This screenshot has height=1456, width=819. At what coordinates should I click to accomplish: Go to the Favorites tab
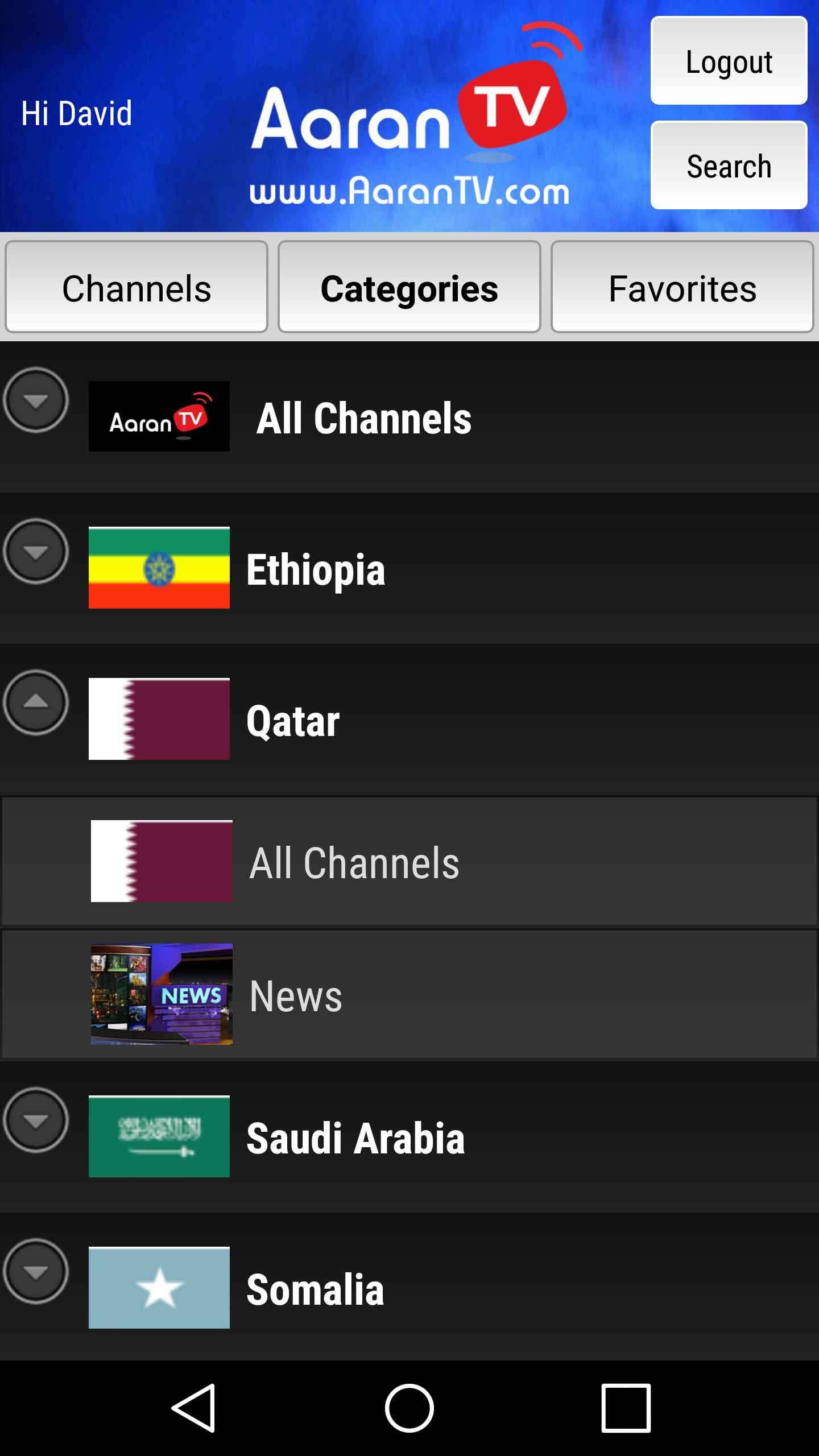pyautogui.click(x=682, y=287)
